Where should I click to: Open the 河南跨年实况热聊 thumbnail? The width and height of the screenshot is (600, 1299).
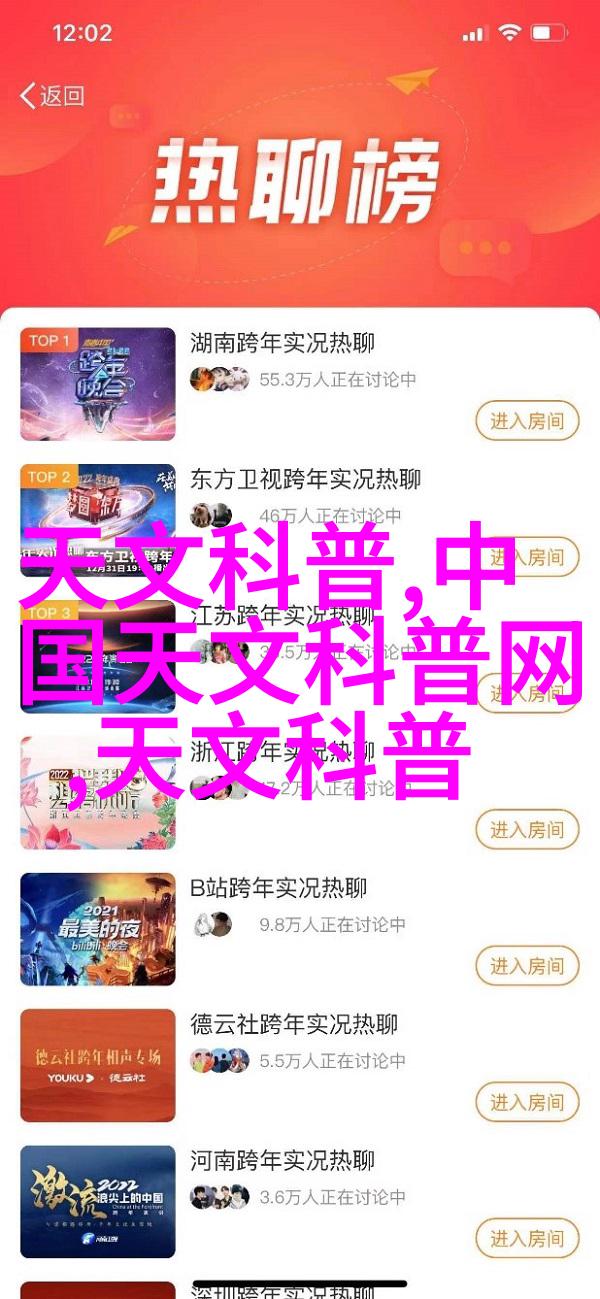point(98,1201)
